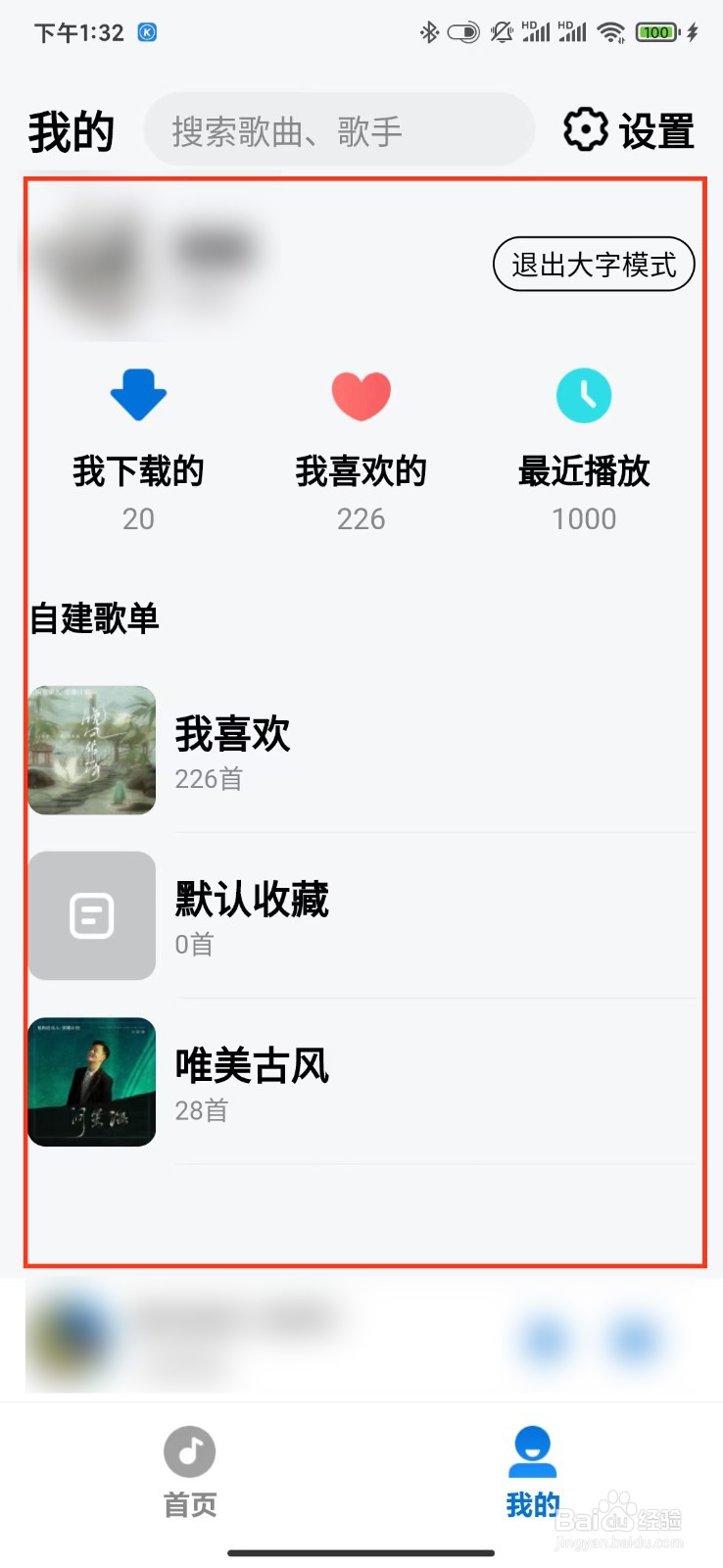Click the settings gear icon

click(x=585, y=129)
